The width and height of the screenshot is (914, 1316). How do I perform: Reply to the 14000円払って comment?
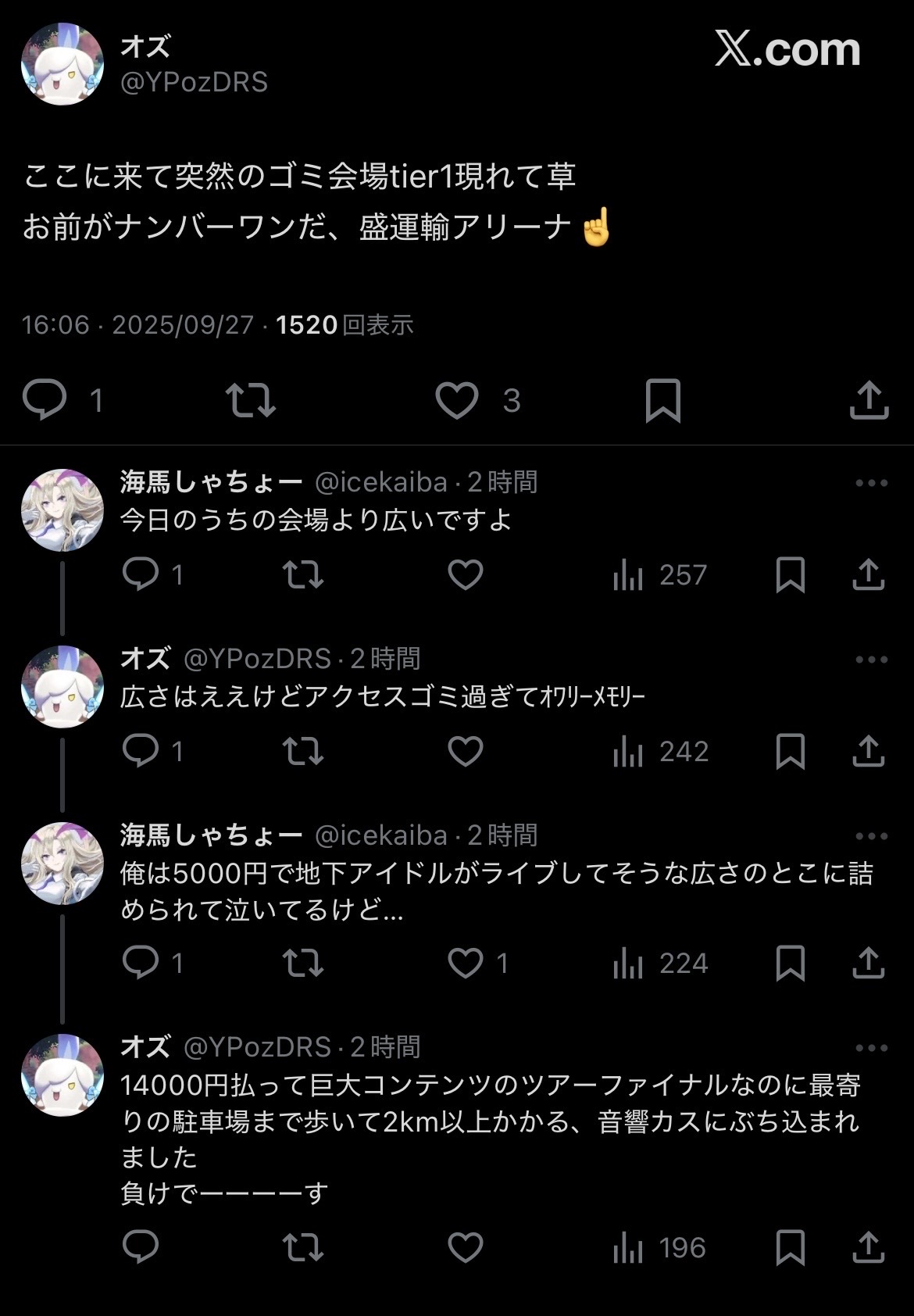click(x=141, y=1247)
